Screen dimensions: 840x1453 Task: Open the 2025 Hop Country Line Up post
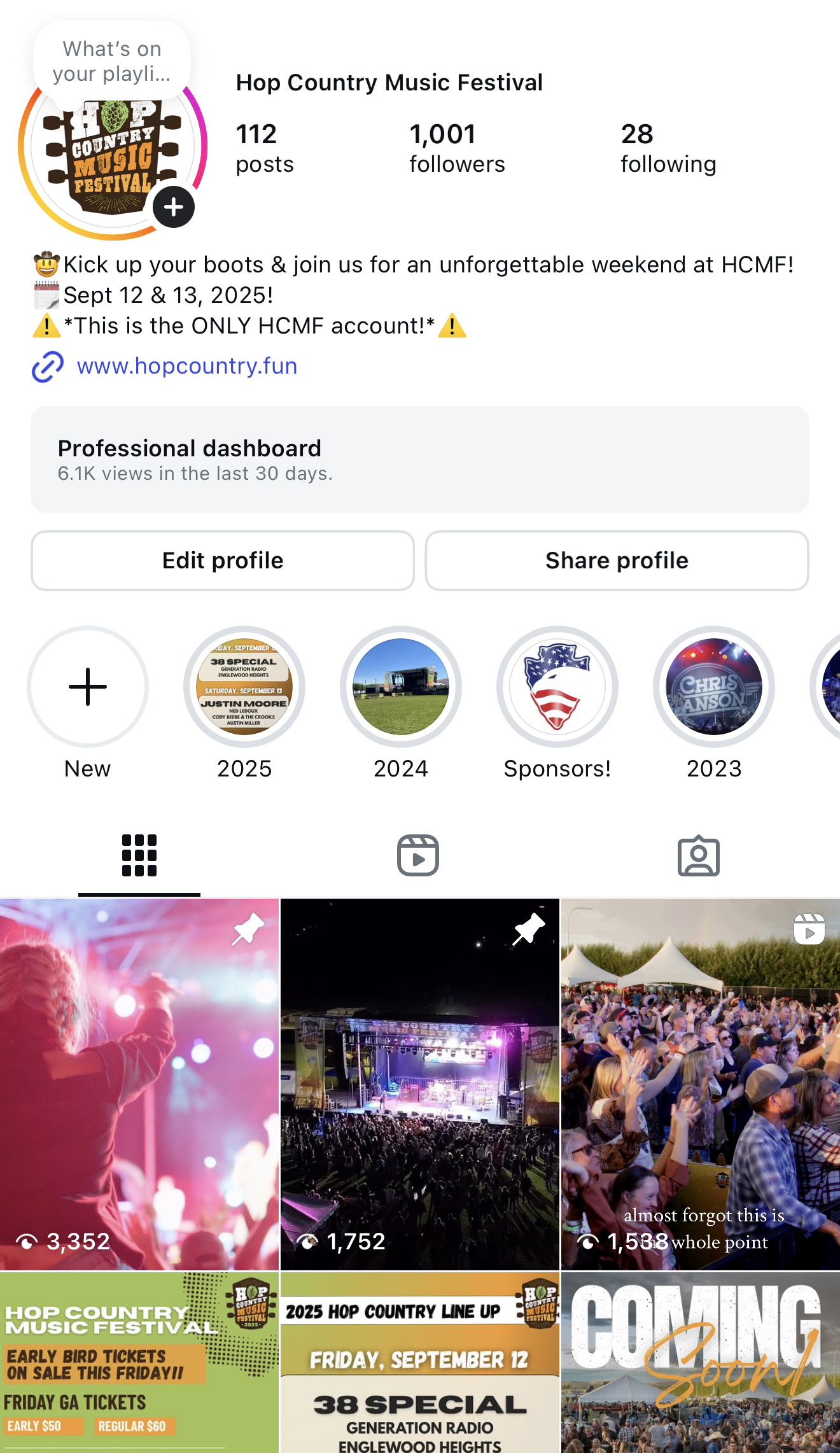pos(420,1362)
